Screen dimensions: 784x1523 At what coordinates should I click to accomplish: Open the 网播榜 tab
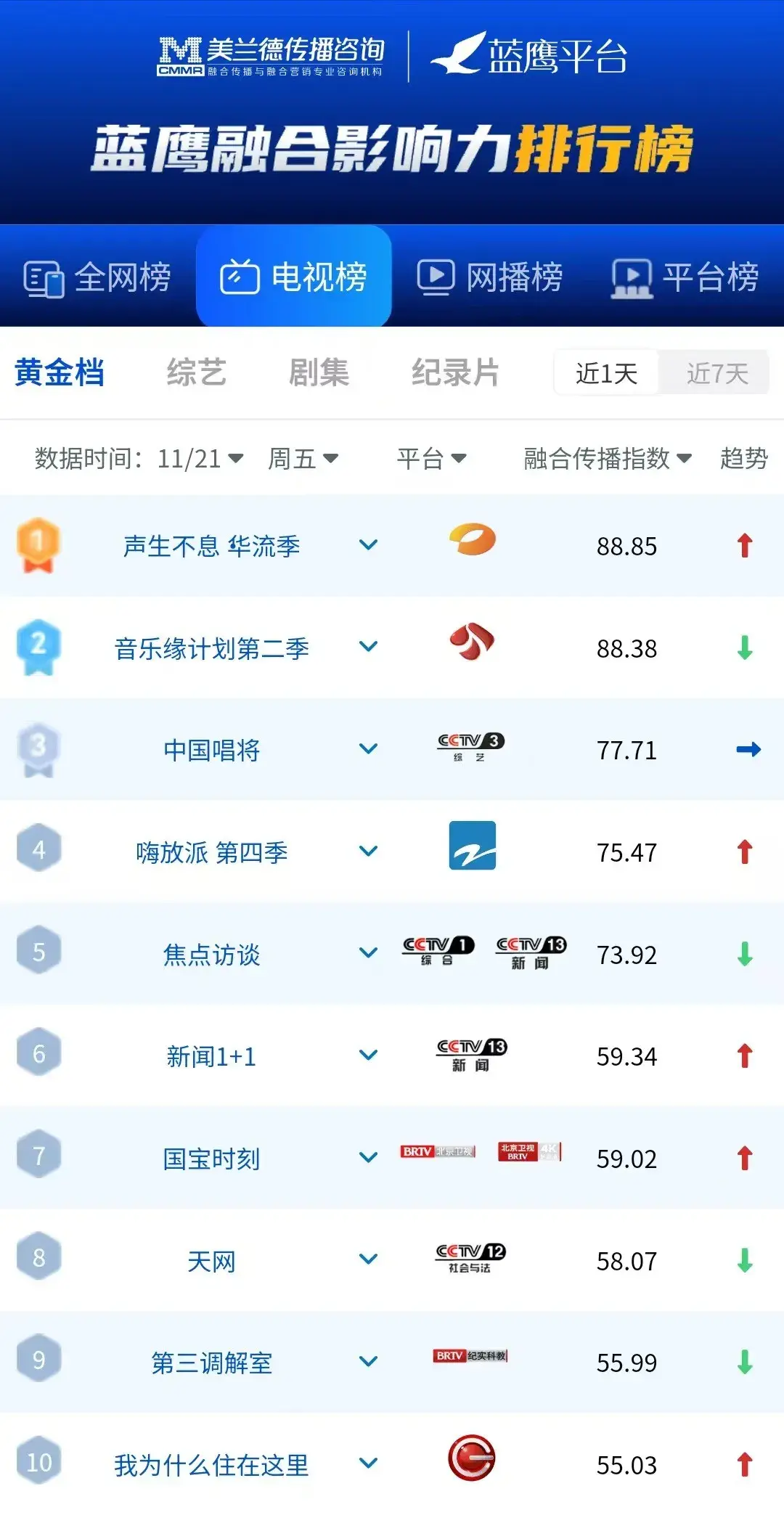490,277
